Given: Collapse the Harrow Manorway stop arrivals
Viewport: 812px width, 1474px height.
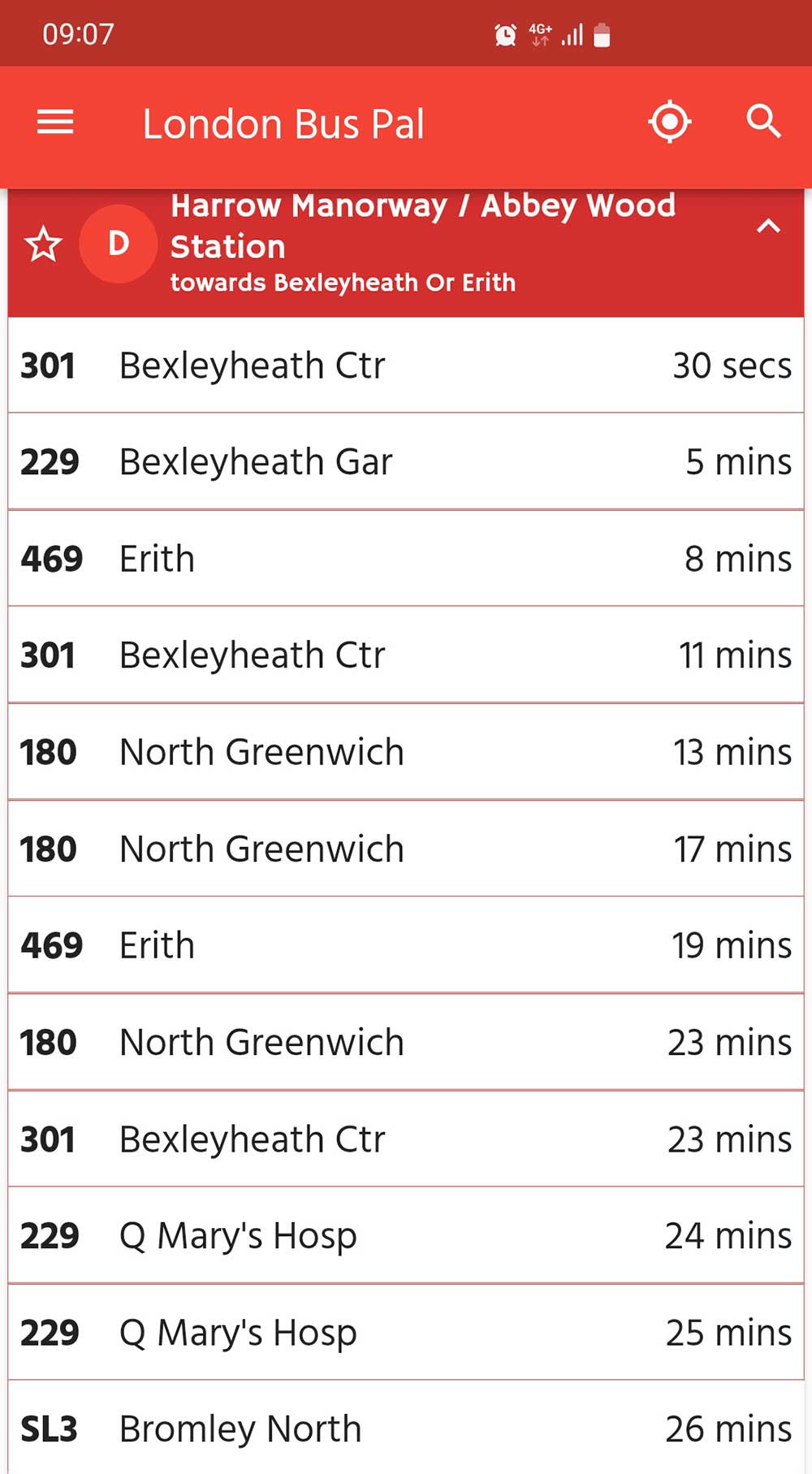Looking at the screenshot, I should pyautogui.click(x=768, y=227).
